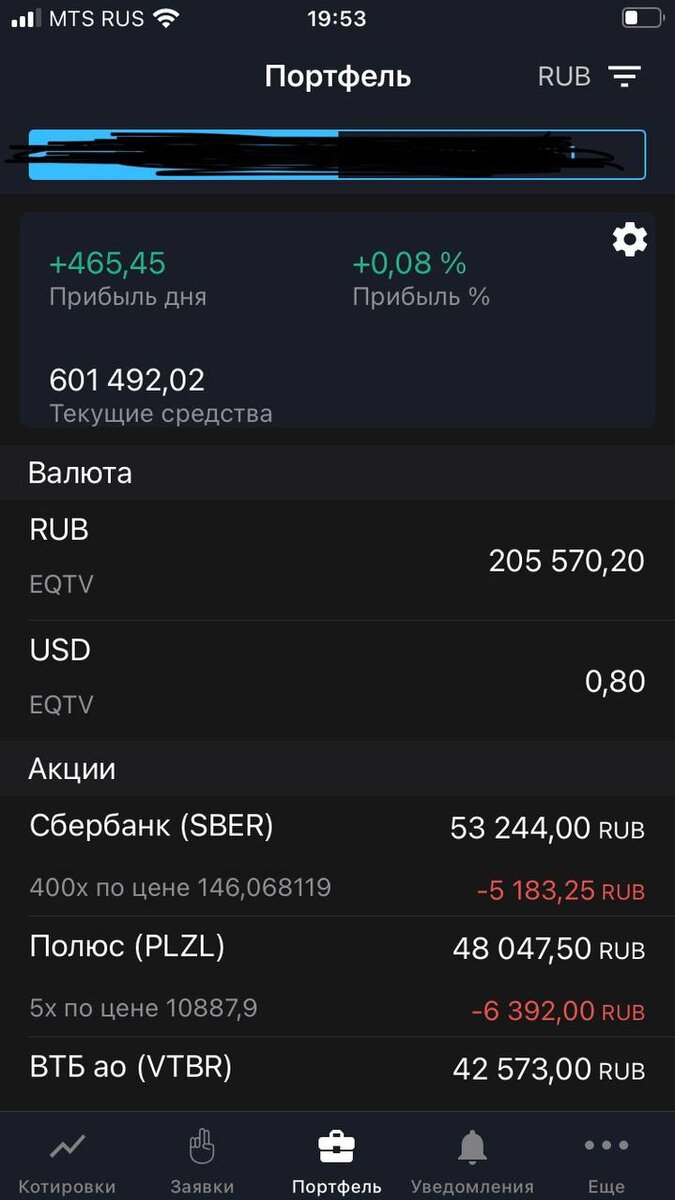Image resolution: width=675 pixels, height=1200 pixels.
Task: Open the Полюс (PLZL) position
Action: (337, 977)
